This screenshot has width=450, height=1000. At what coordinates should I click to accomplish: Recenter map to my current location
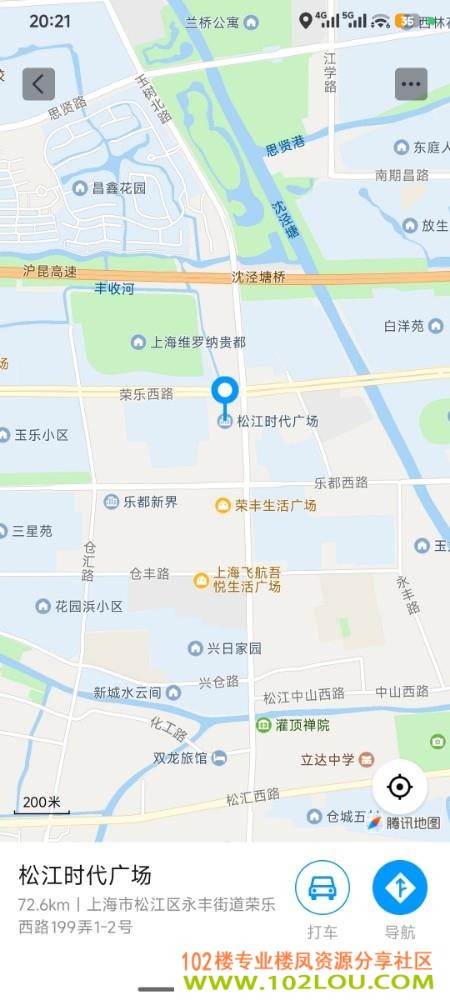click(x=400, y=787)
